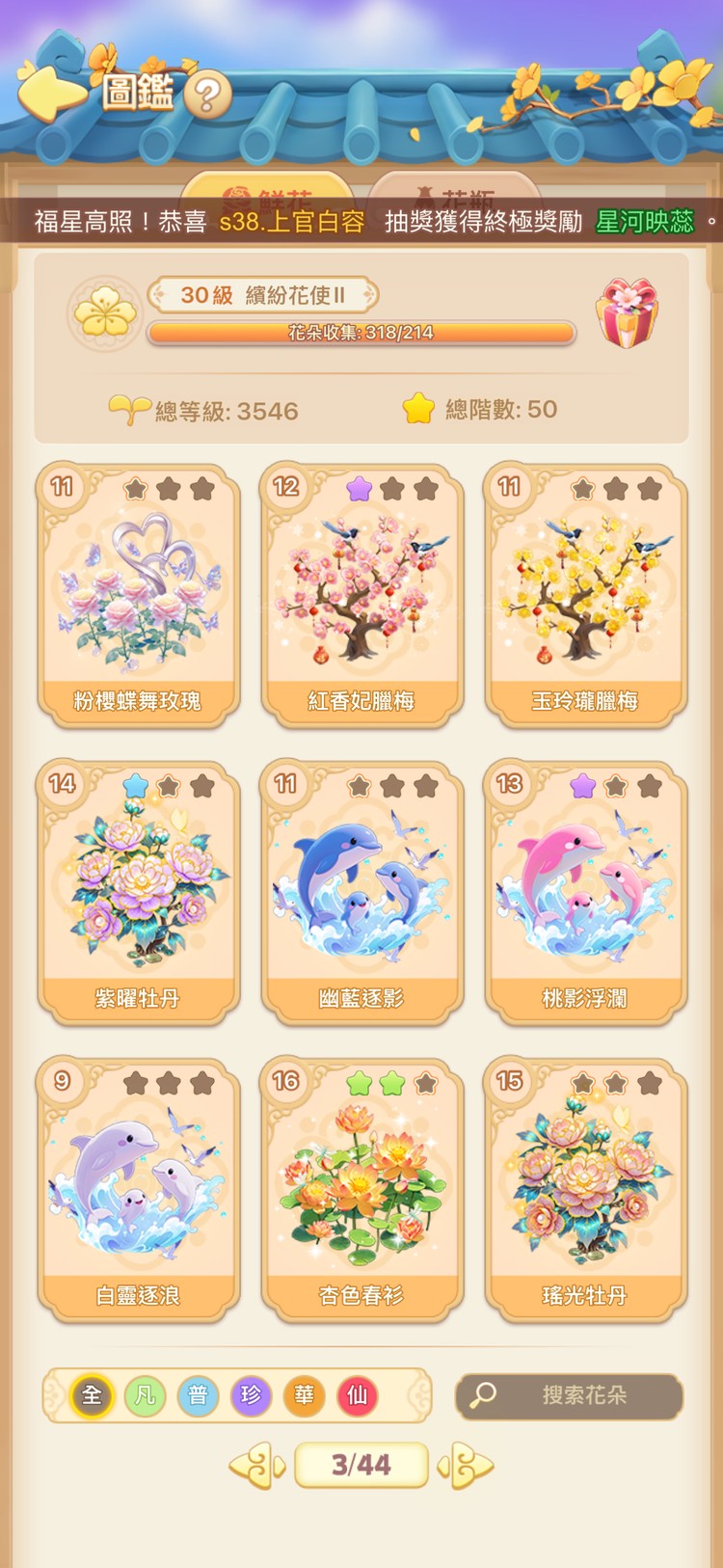Open the 粉櫻蝶舞玫瑰 flower card
The image size is (723, 1568).
point(138,595)
